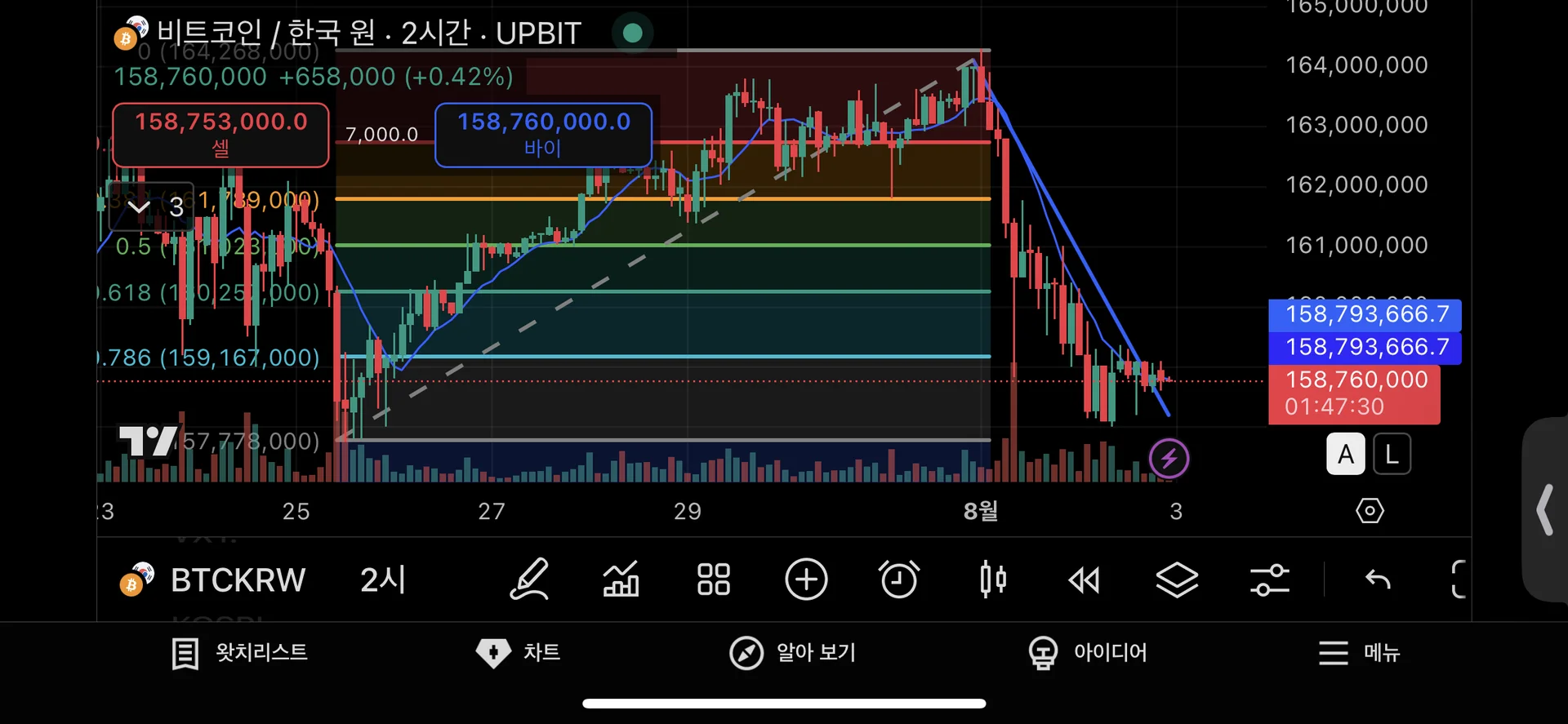The image size is (1568, 724).
Task: Toggle auto scale with the A button
Action: tap(1345, 455)
